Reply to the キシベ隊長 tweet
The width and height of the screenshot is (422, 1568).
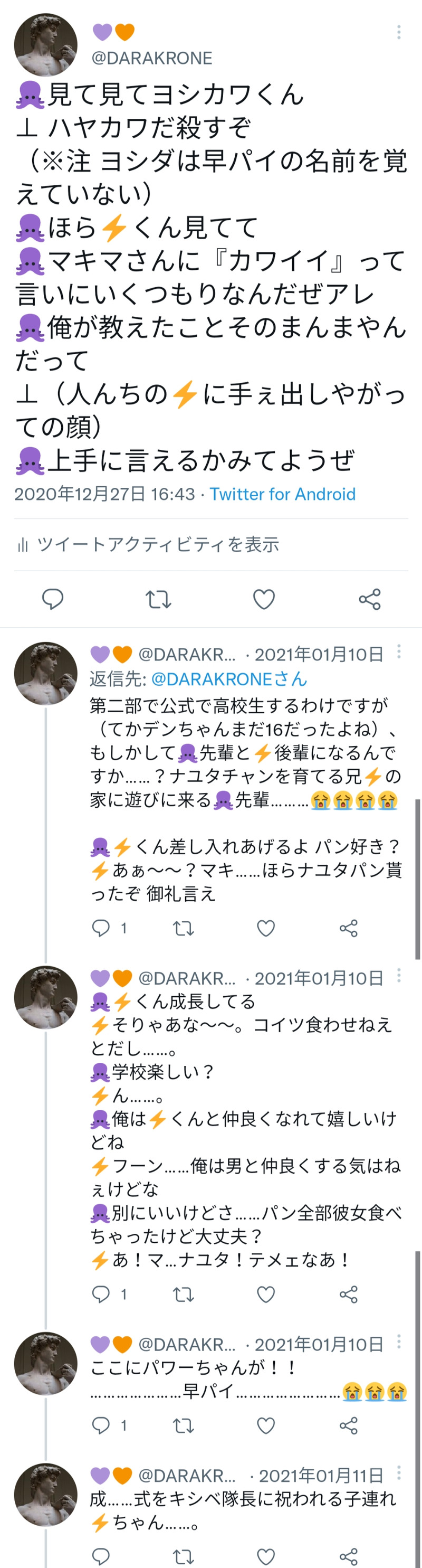pyautogui.click(x=101, y=1555)
